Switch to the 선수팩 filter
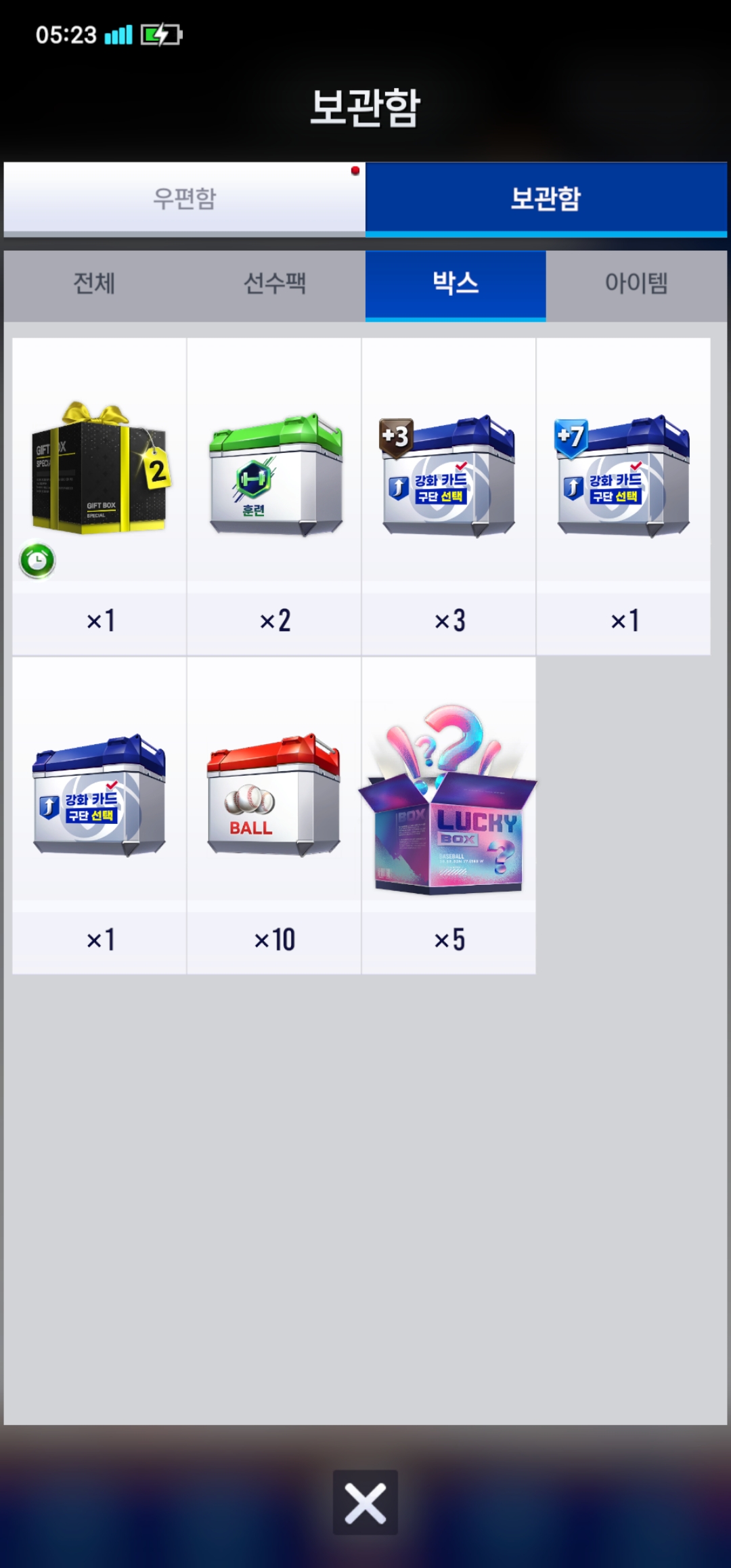Screen dimensions: 731x1568 [x=275, y=284]
